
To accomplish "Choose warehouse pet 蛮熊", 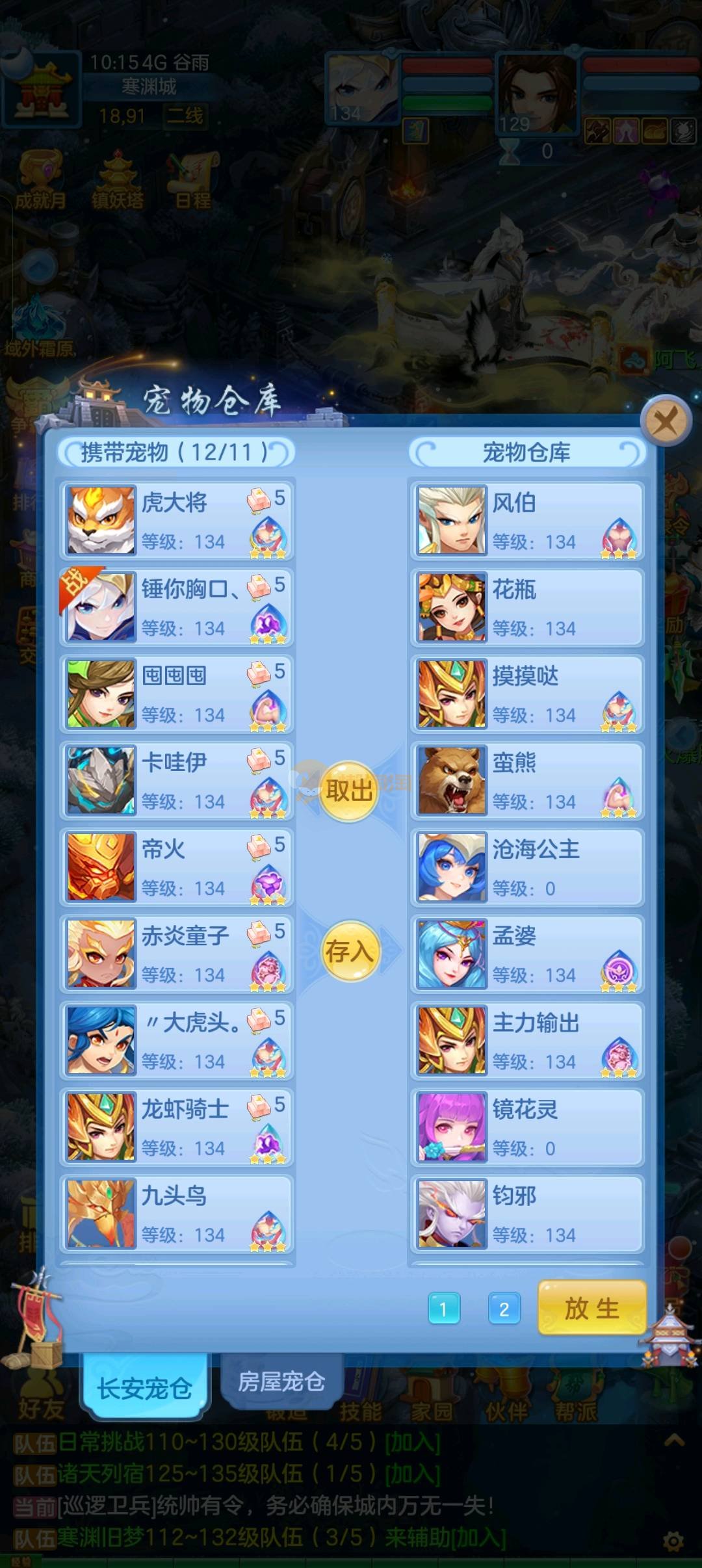I will [526, 780].
